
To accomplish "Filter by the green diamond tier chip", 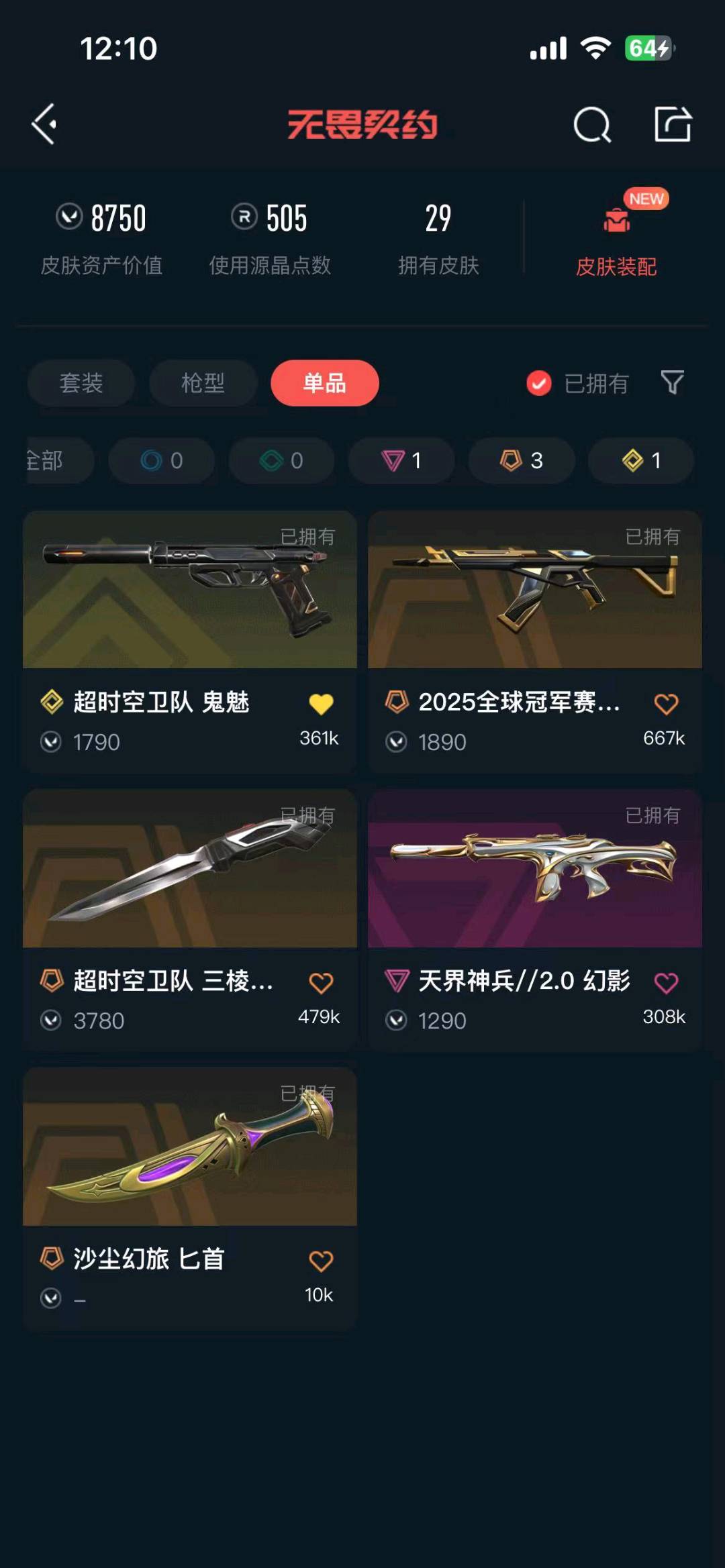I will [x=281, y=460].
